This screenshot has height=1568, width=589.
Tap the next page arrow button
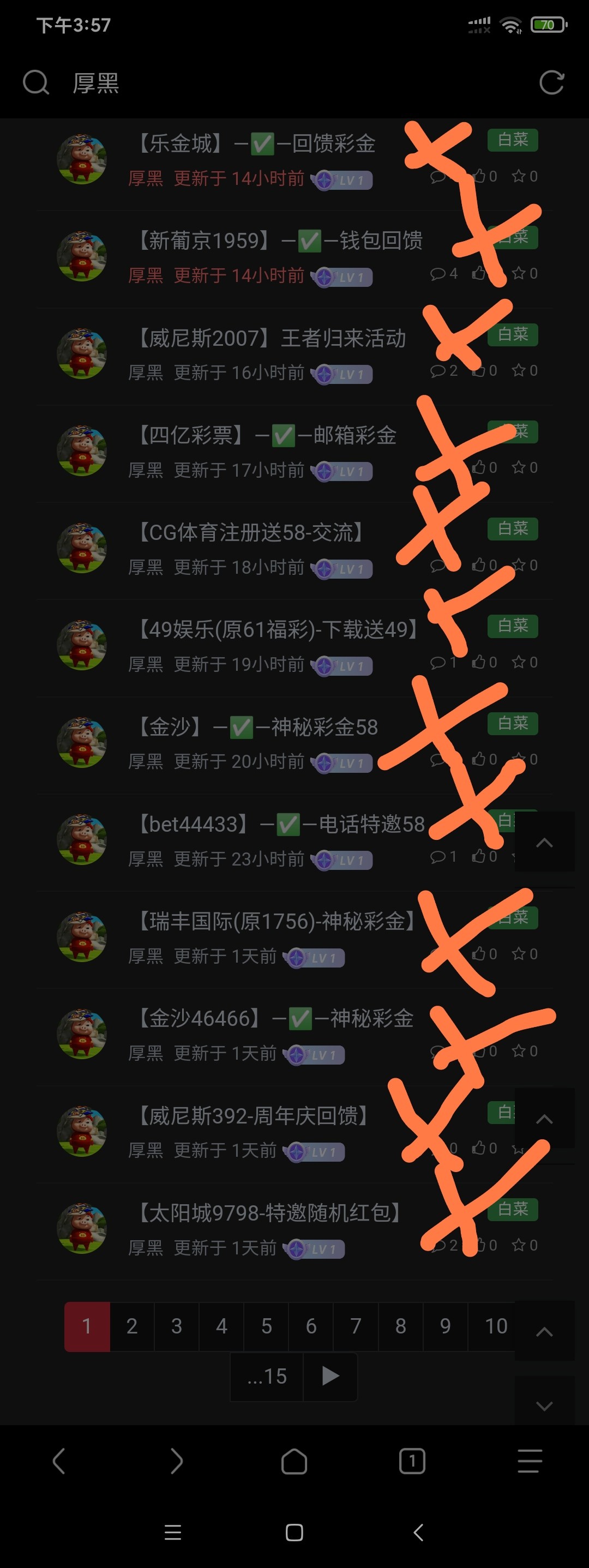(x=330, y=1376)
